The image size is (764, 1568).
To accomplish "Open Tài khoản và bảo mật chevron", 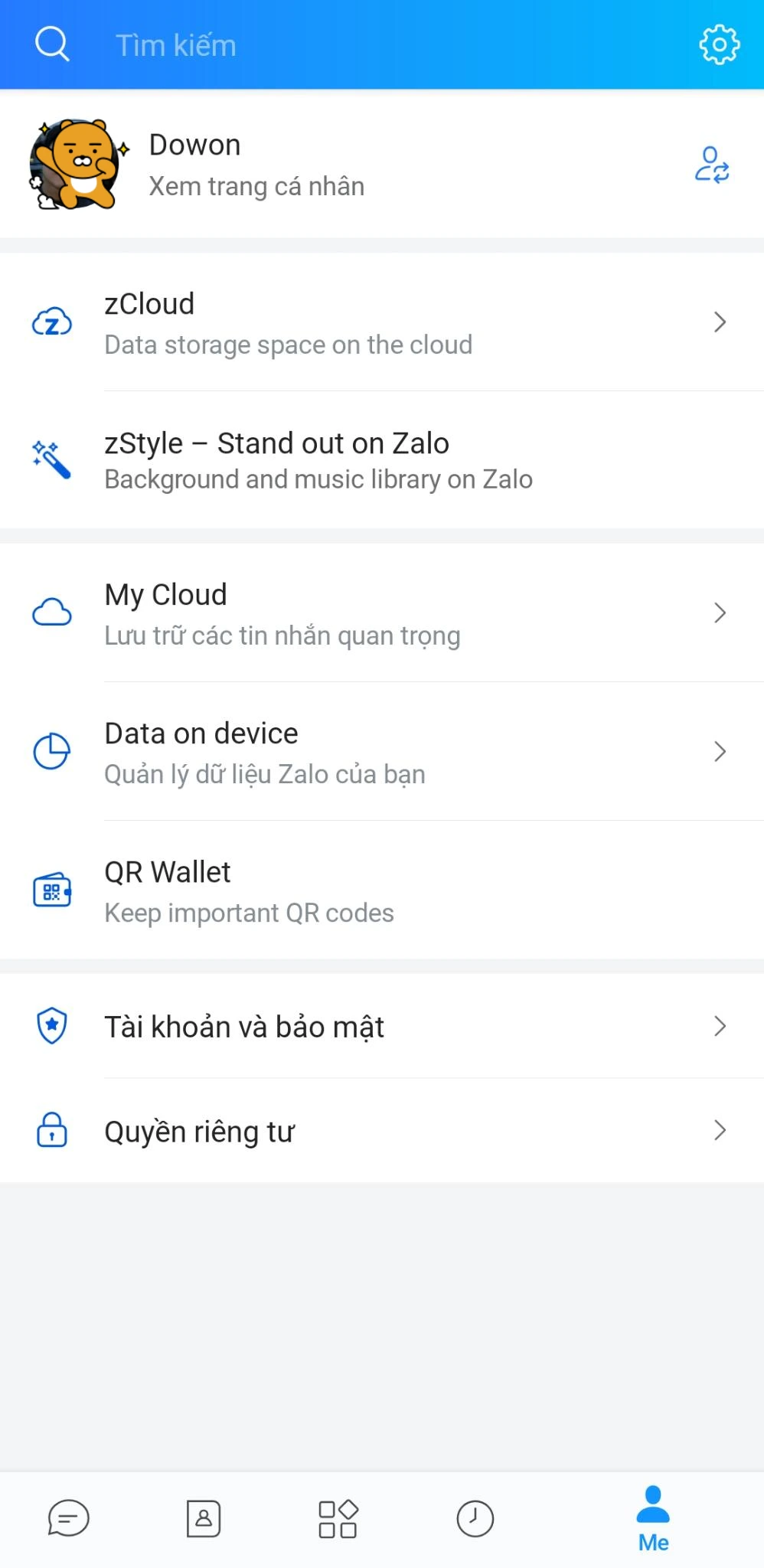I will tap(720, 1026).
